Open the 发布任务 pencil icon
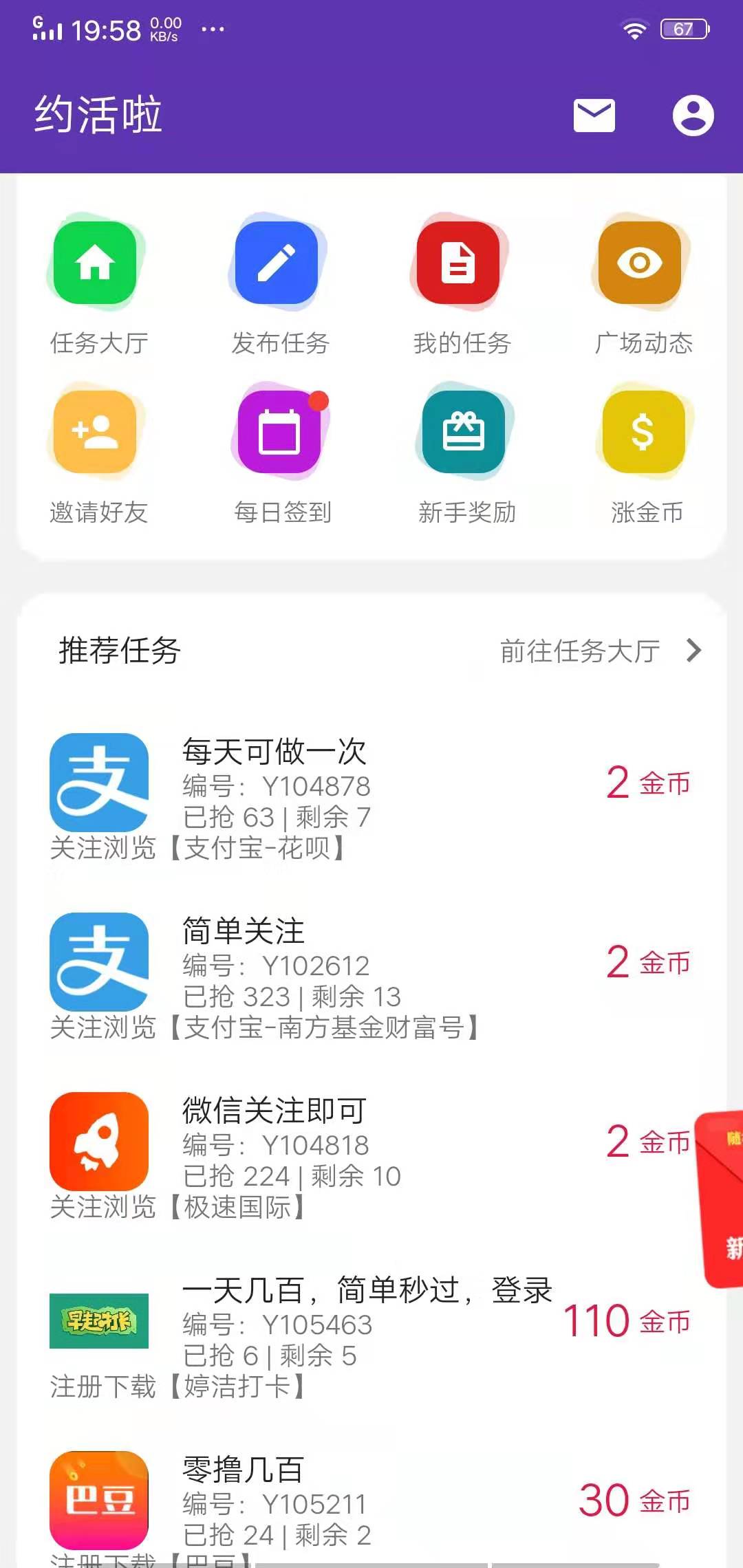 pyautogui.click(x=277, y=265)
